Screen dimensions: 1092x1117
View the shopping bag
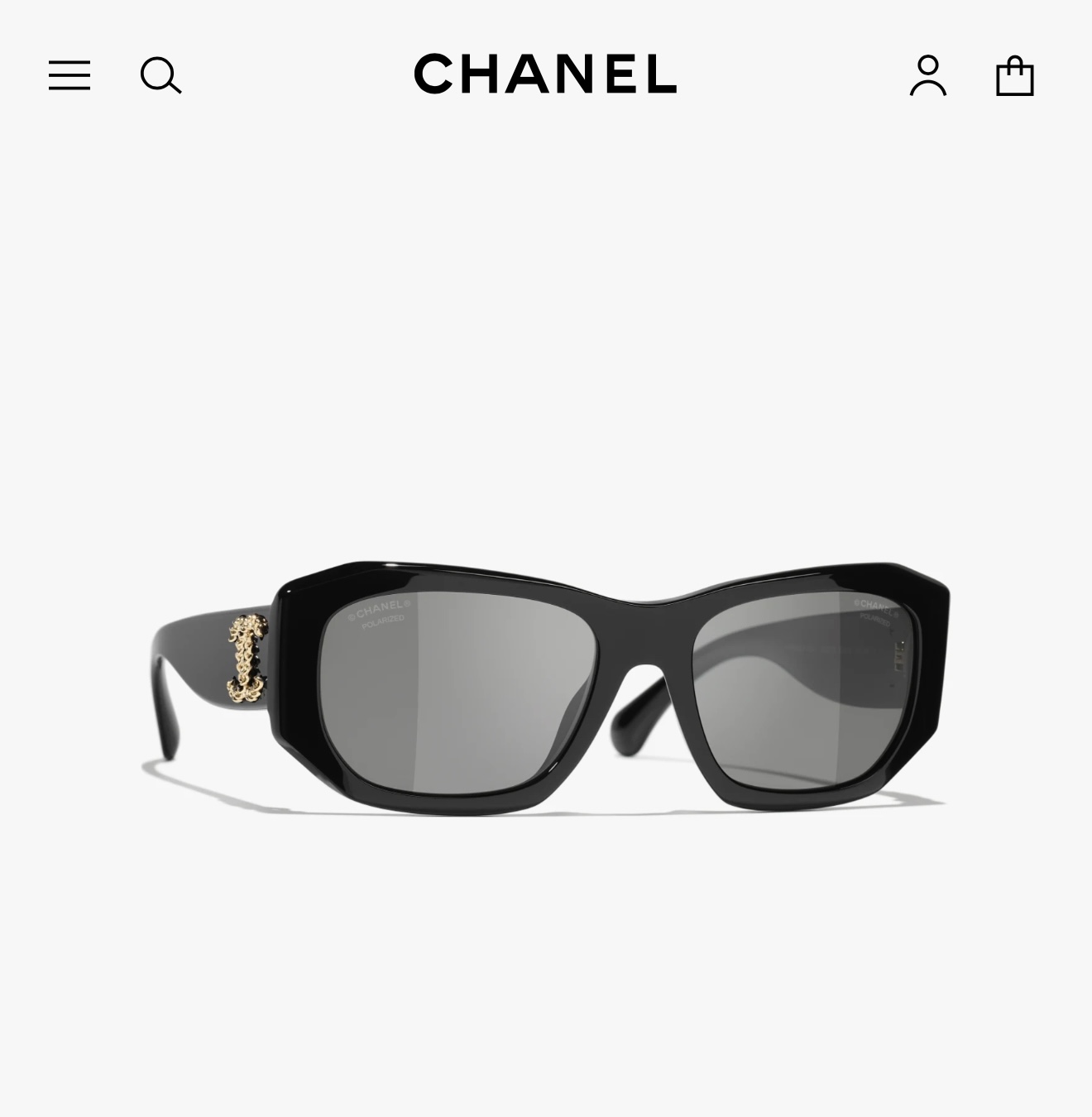coord(1015,75)
